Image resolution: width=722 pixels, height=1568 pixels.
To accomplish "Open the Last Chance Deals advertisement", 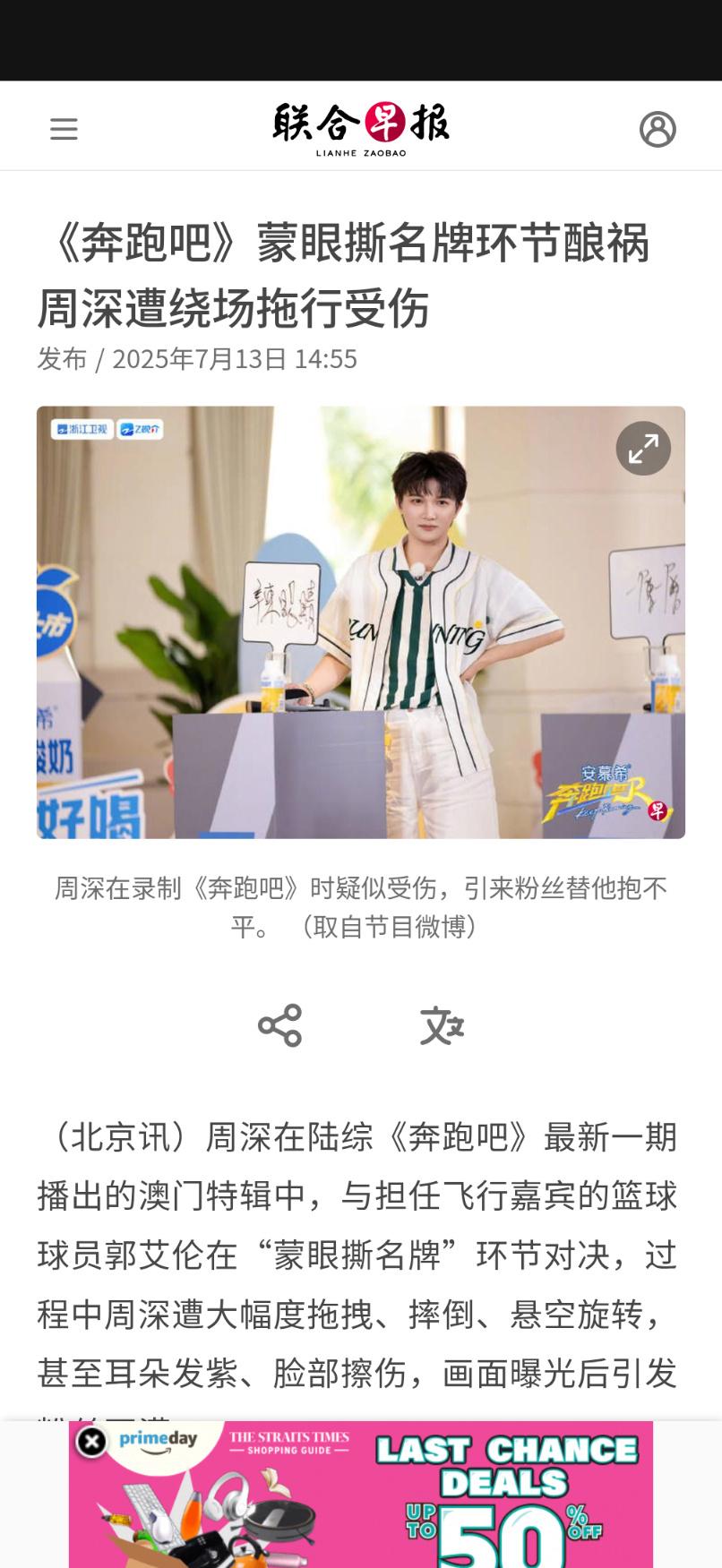I will coord(361,1495).
